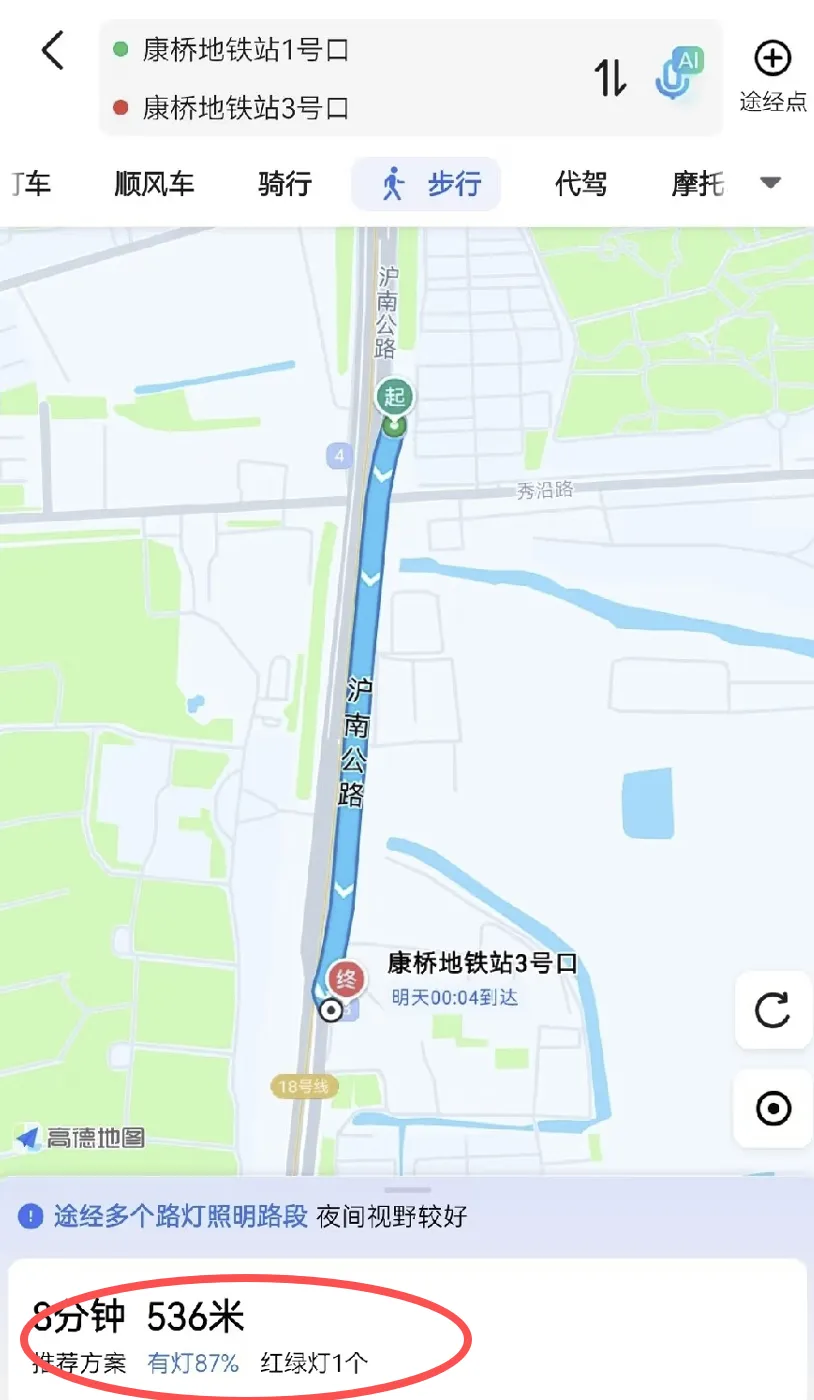Refresh the route on the map
The image size is (814, 1400).
pos(773,1010)
